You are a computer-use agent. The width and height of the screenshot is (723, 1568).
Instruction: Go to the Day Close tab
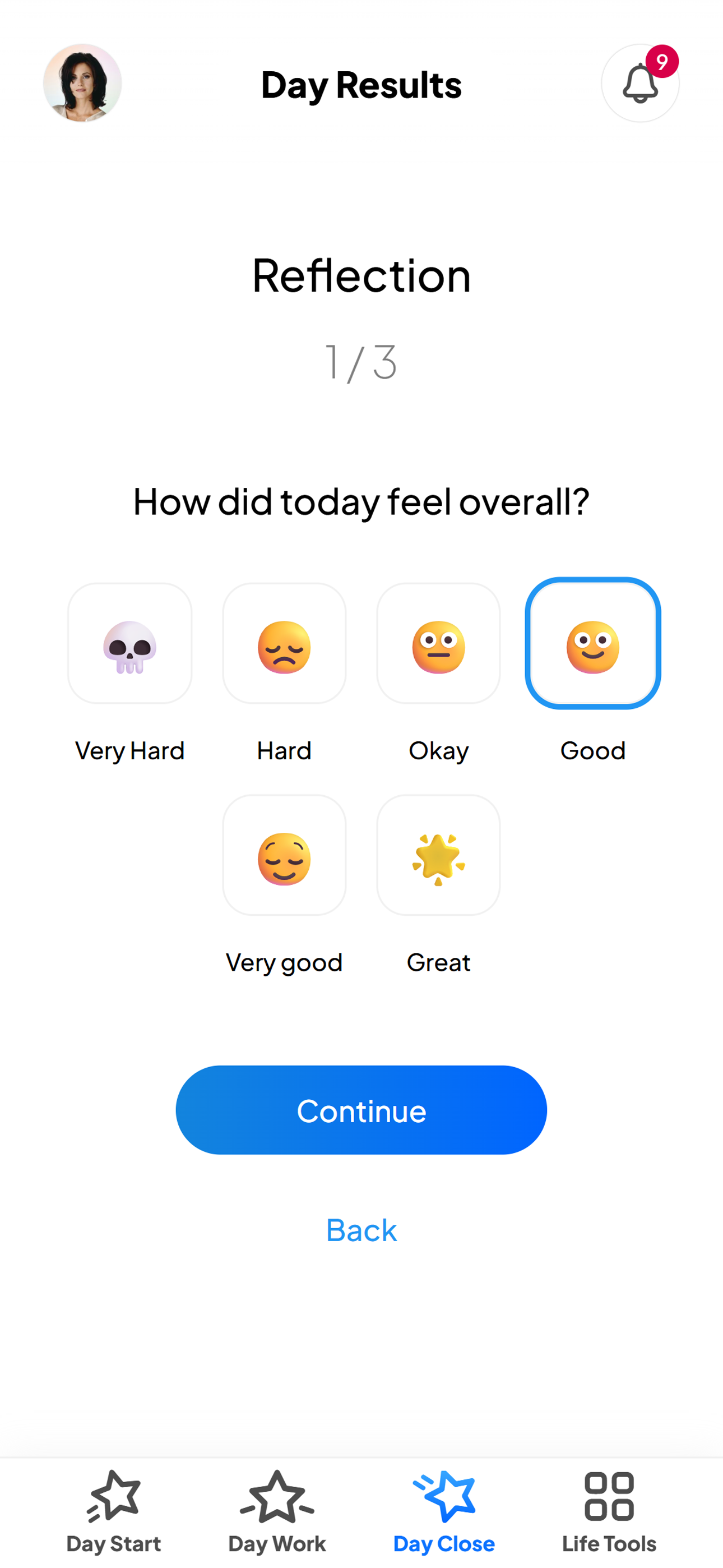tap(444, 1512)
